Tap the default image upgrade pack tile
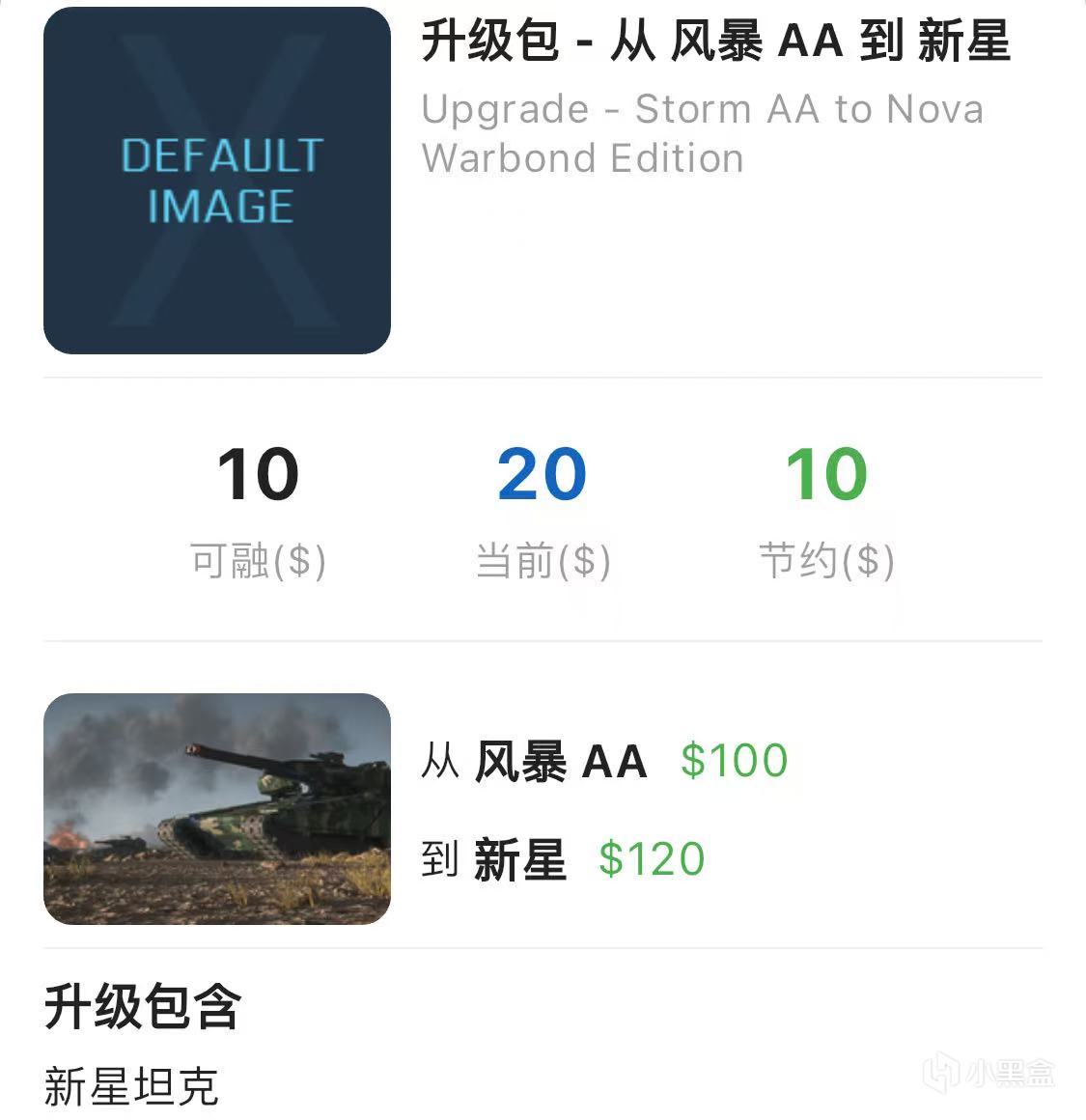This screenshot has height=1120, width=1086. (x=217, y=181)
